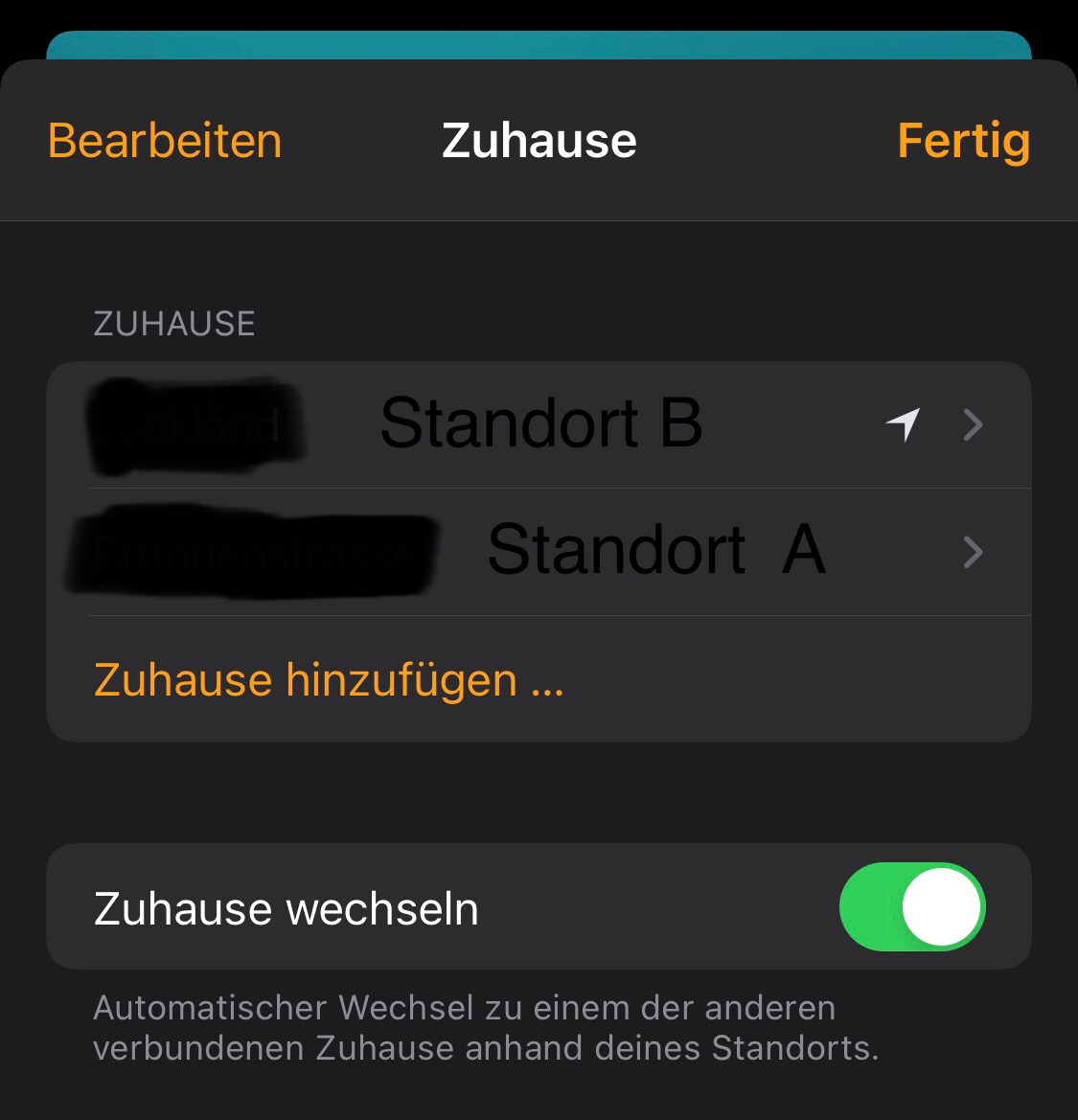This screenshot has width=1078, height=1120.
Task: Open the Standort B home
Action: (539, 424)
